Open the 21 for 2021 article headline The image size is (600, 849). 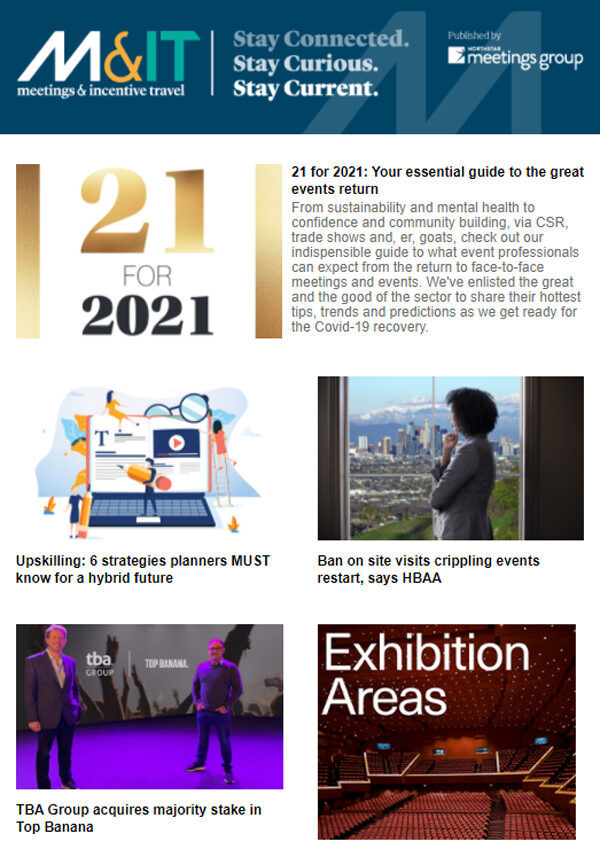tap(437, 180)
